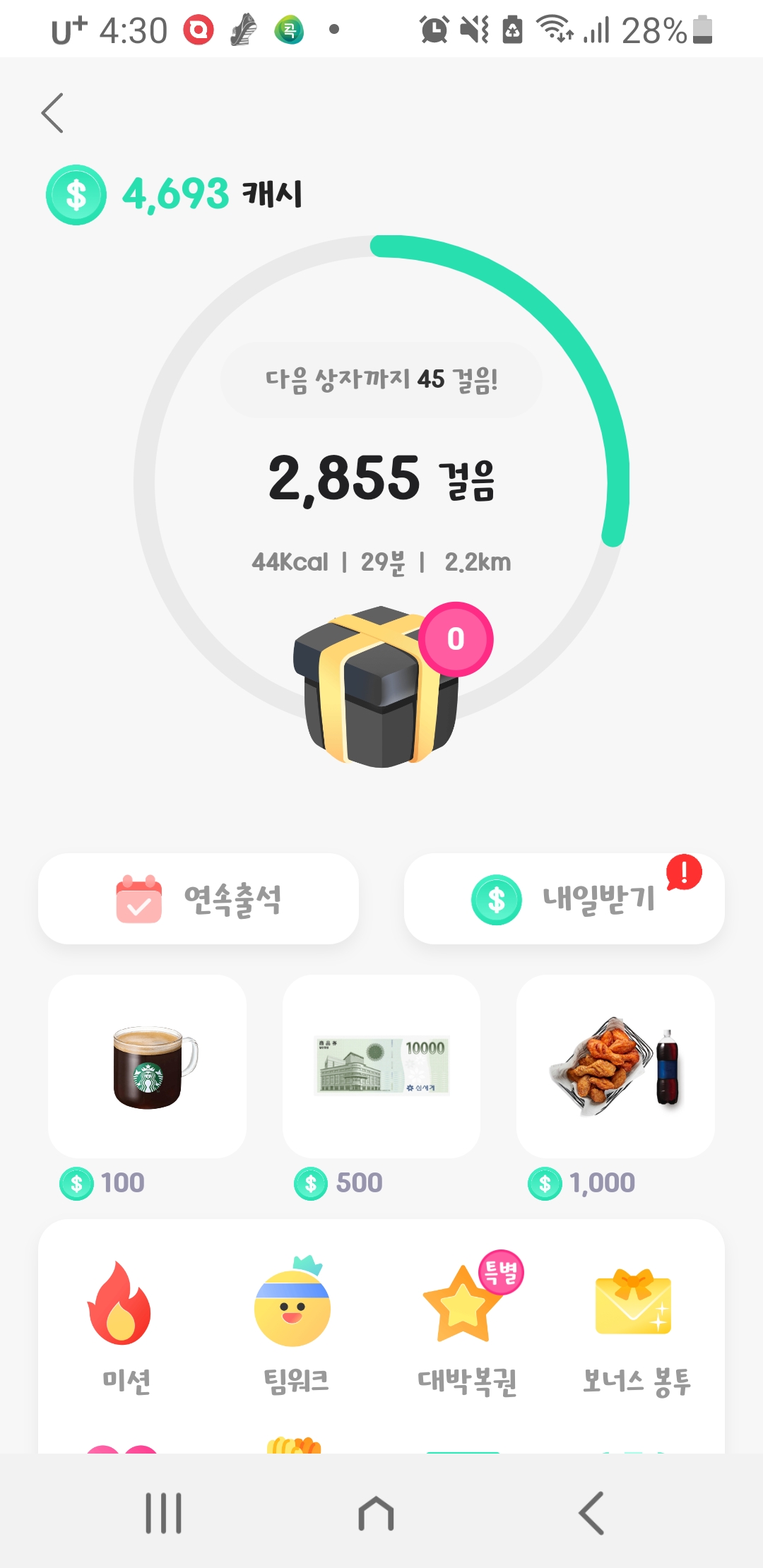763x1568 pixels.
Task: Open the 연속출석 attendance button
Action: [x=199, y=899]
